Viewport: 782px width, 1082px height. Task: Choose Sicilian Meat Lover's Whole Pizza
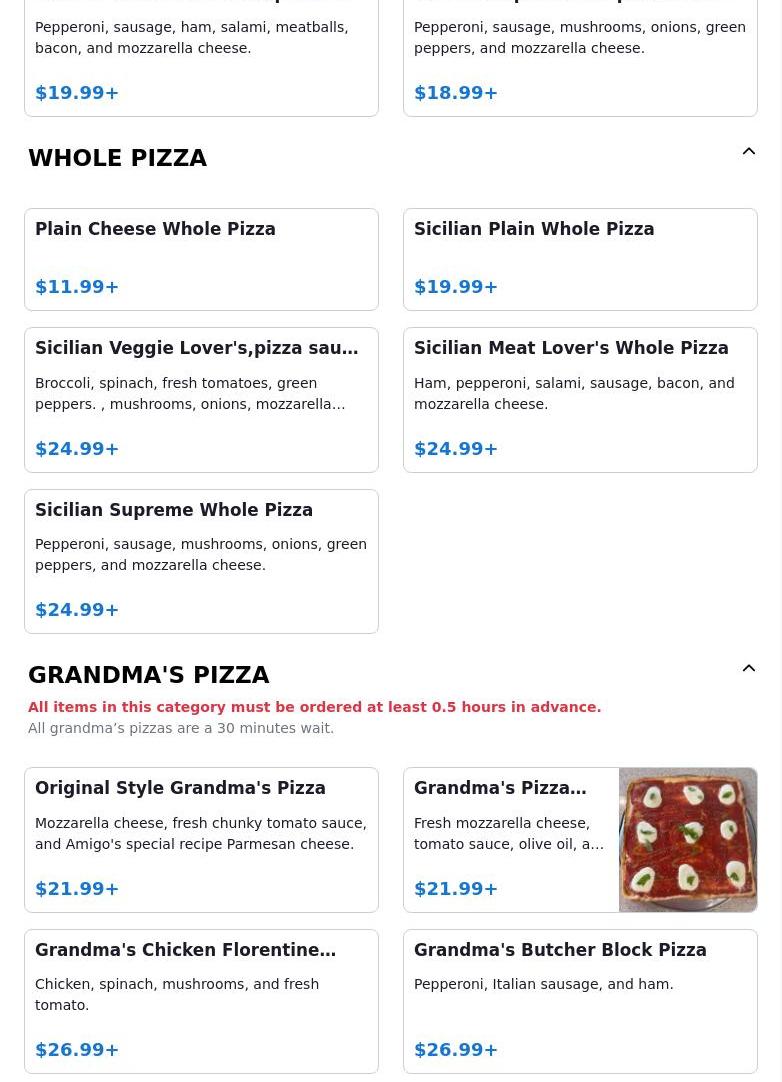580,399
